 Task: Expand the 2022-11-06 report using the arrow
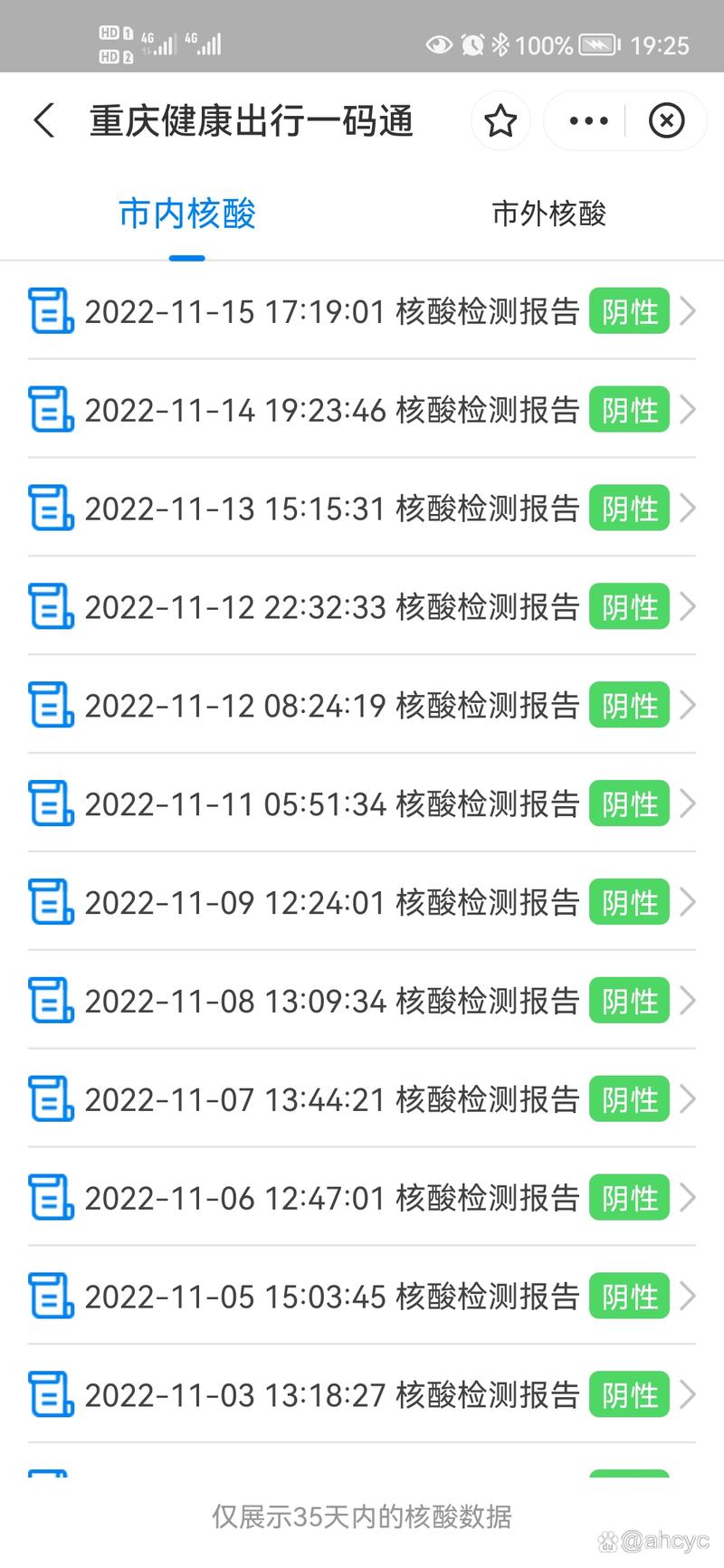689,1197
